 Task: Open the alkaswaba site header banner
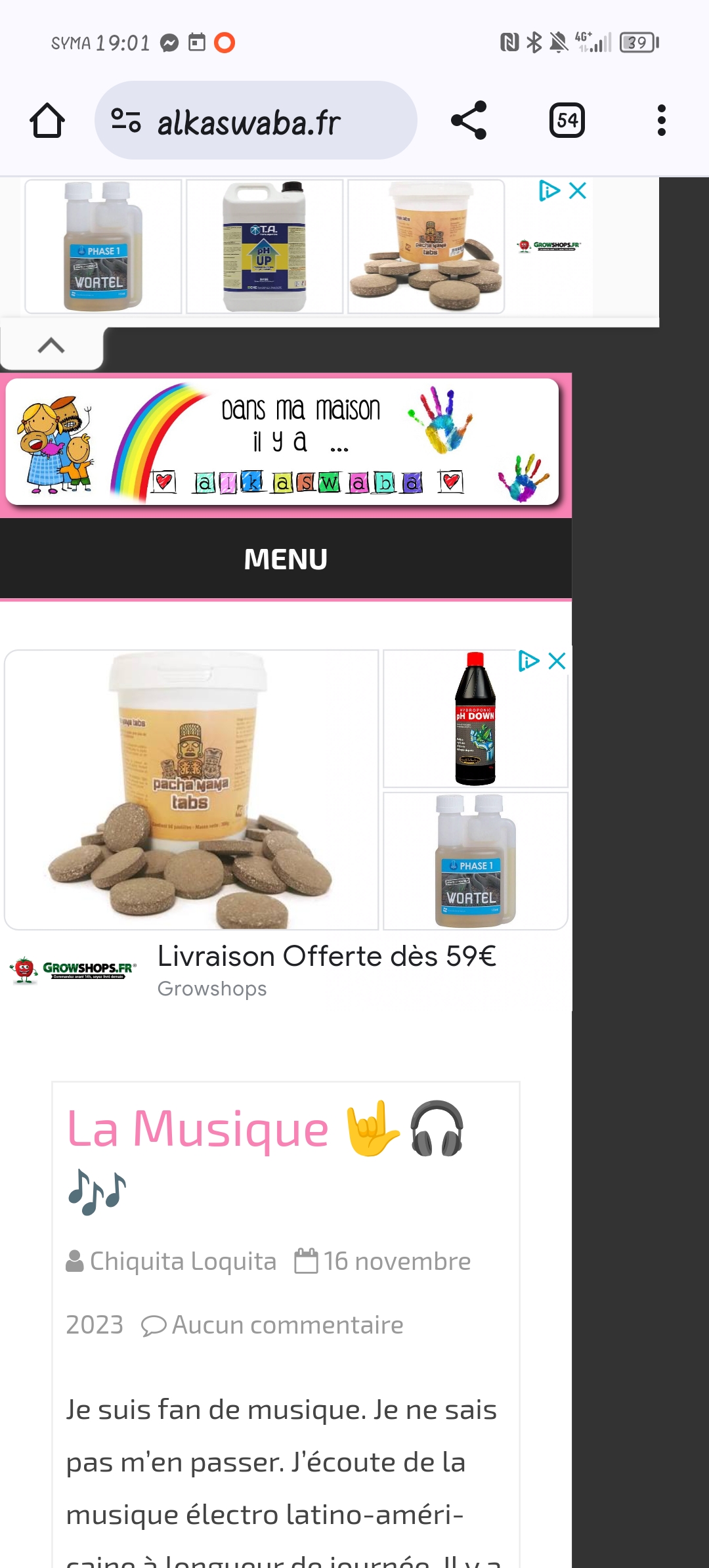point(282,443)
